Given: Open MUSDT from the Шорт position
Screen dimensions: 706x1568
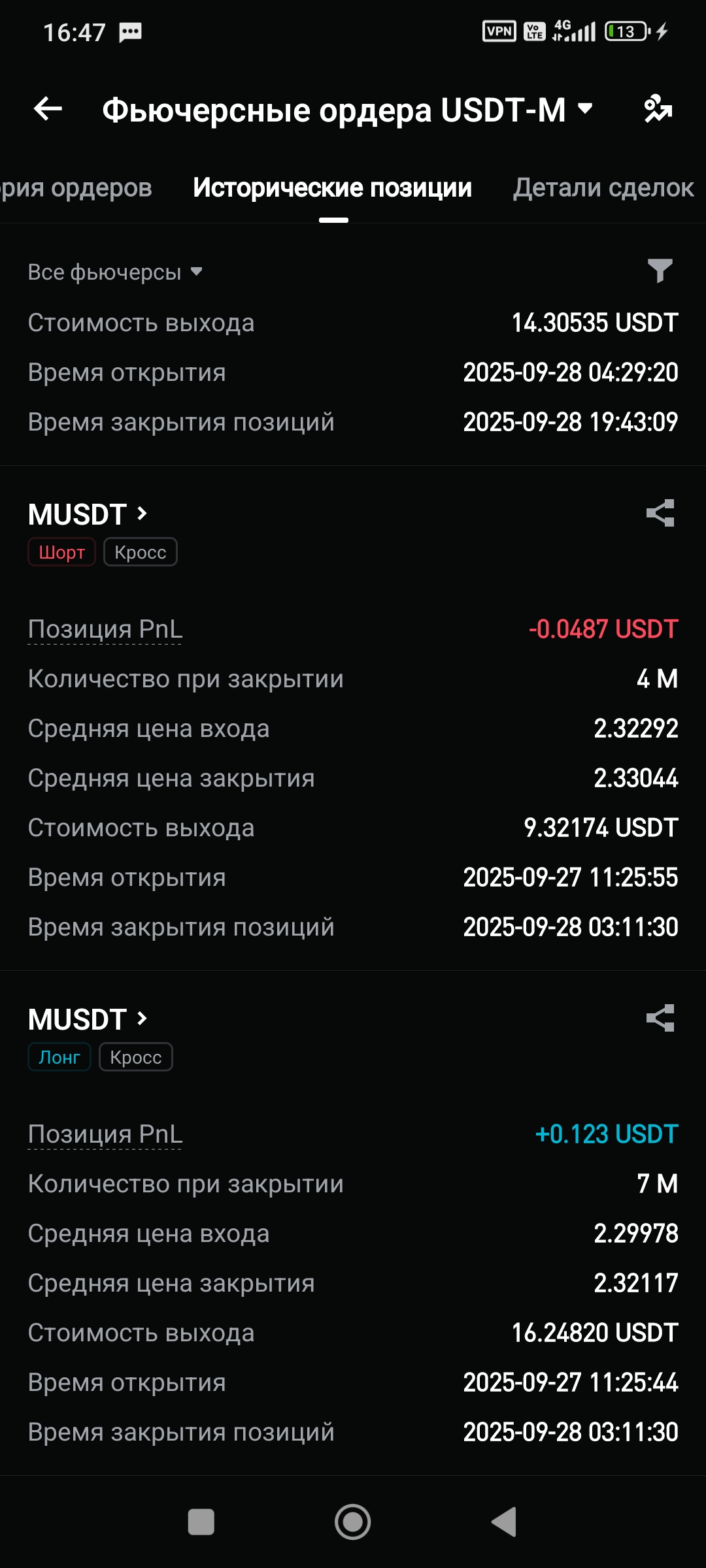Looking at the screenshot, I should (x=88, y=515).
